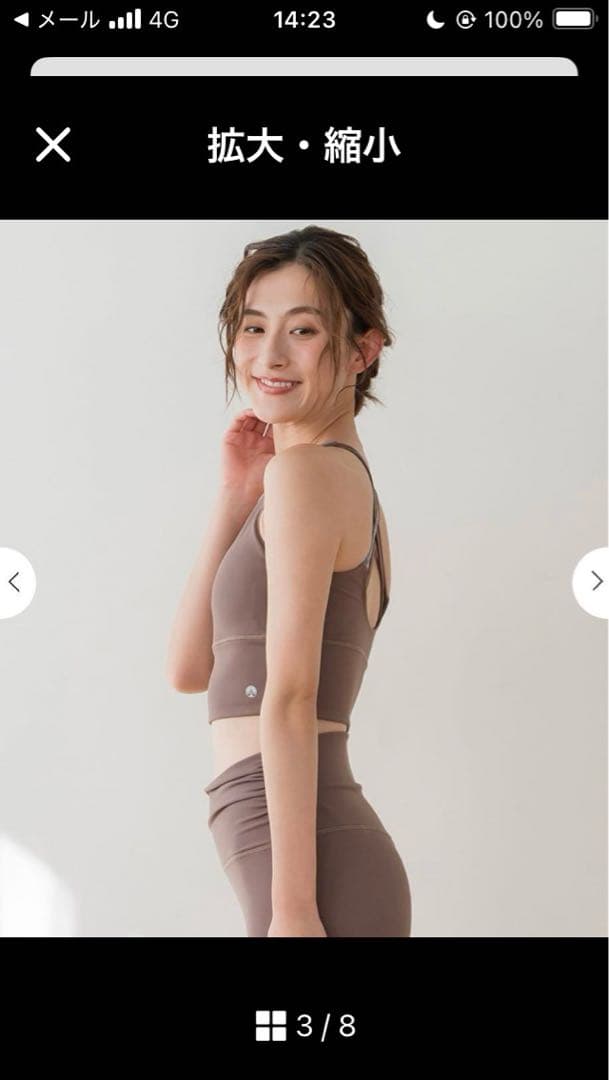The image size is (609, 1080).
Task: Advance to the next image
Action: click(x=595, y=582)
